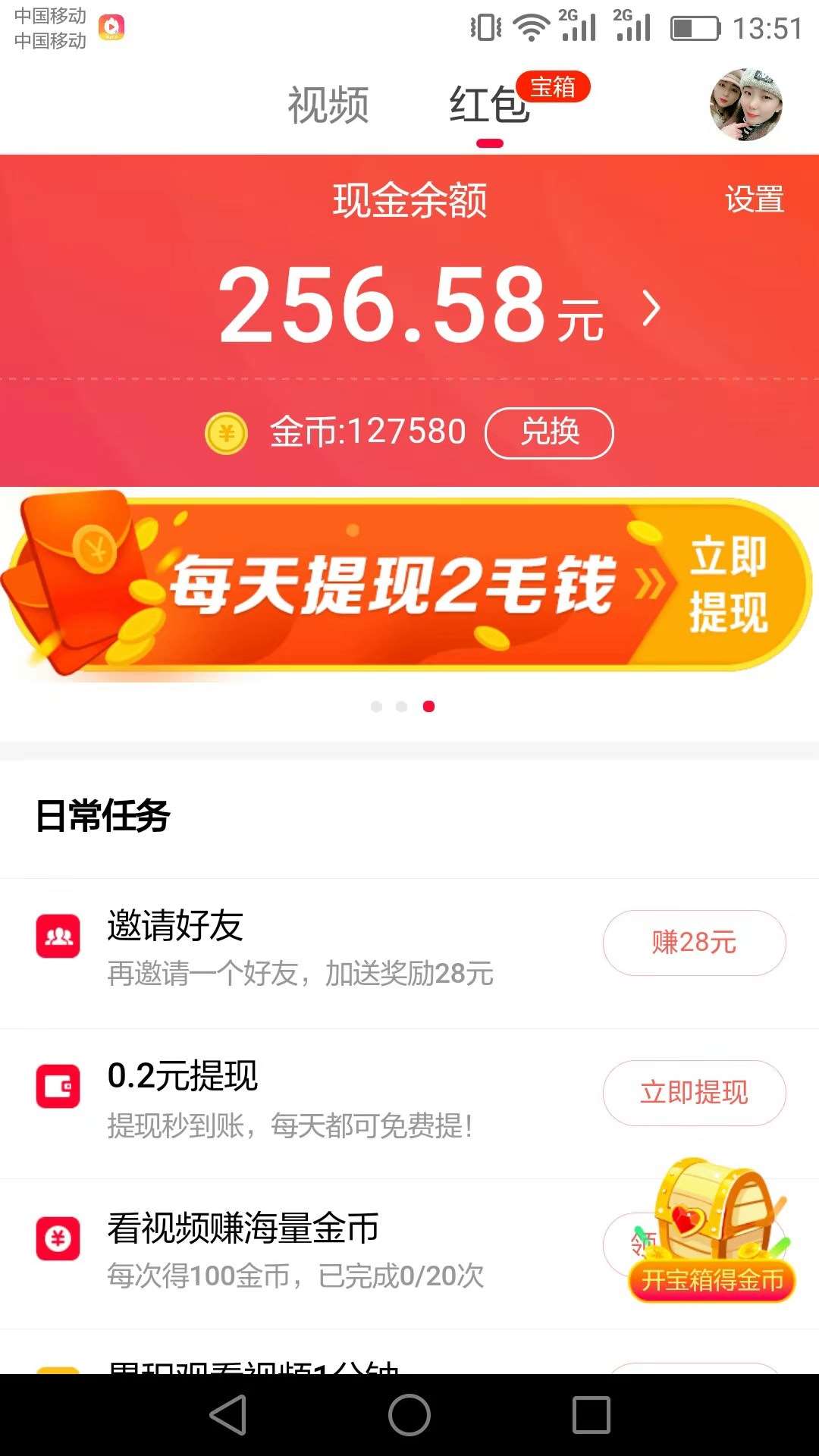Click the 赚28元 reward button
The height and width of the screenshot is (1456, 819).
692,943
